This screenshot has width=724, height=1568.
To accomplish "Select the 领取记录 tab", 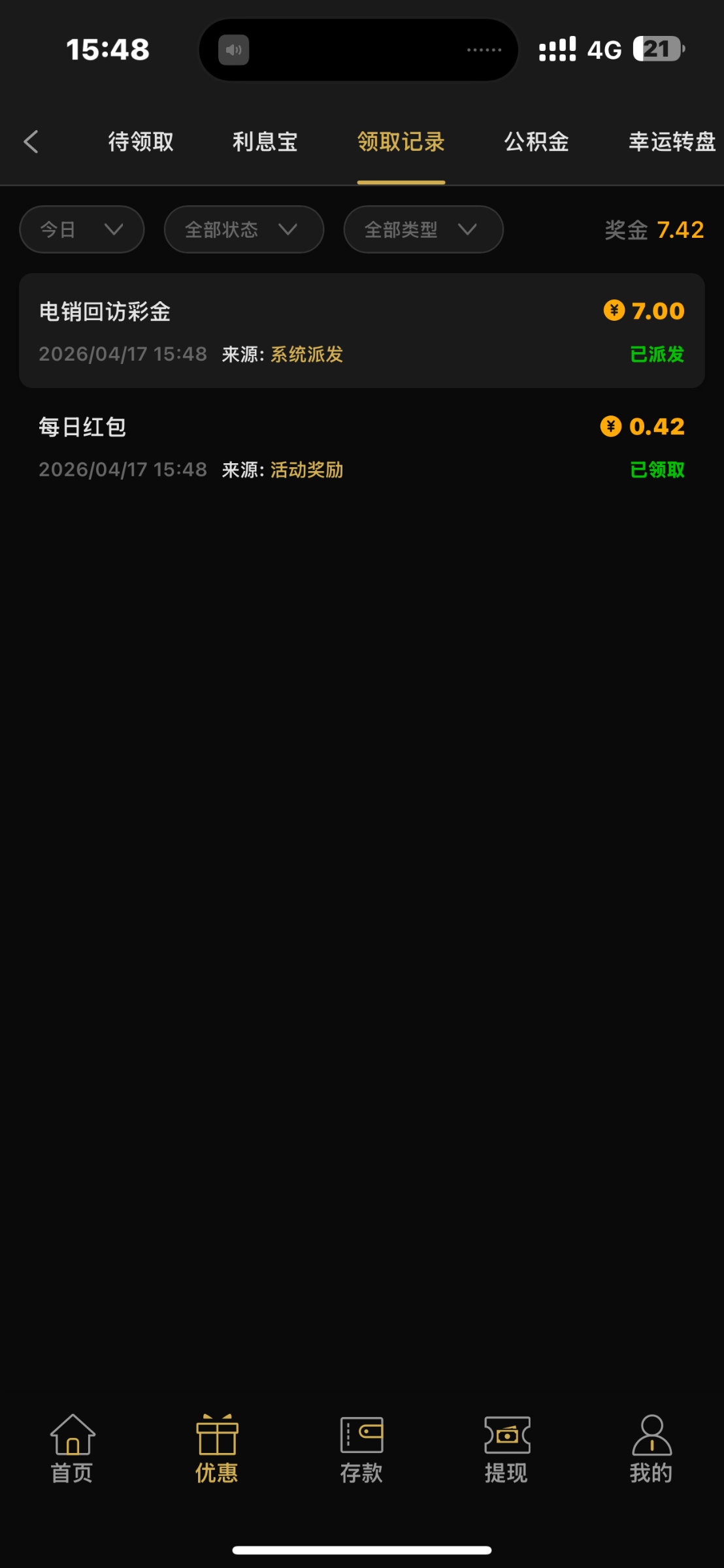I will (401, 142).
